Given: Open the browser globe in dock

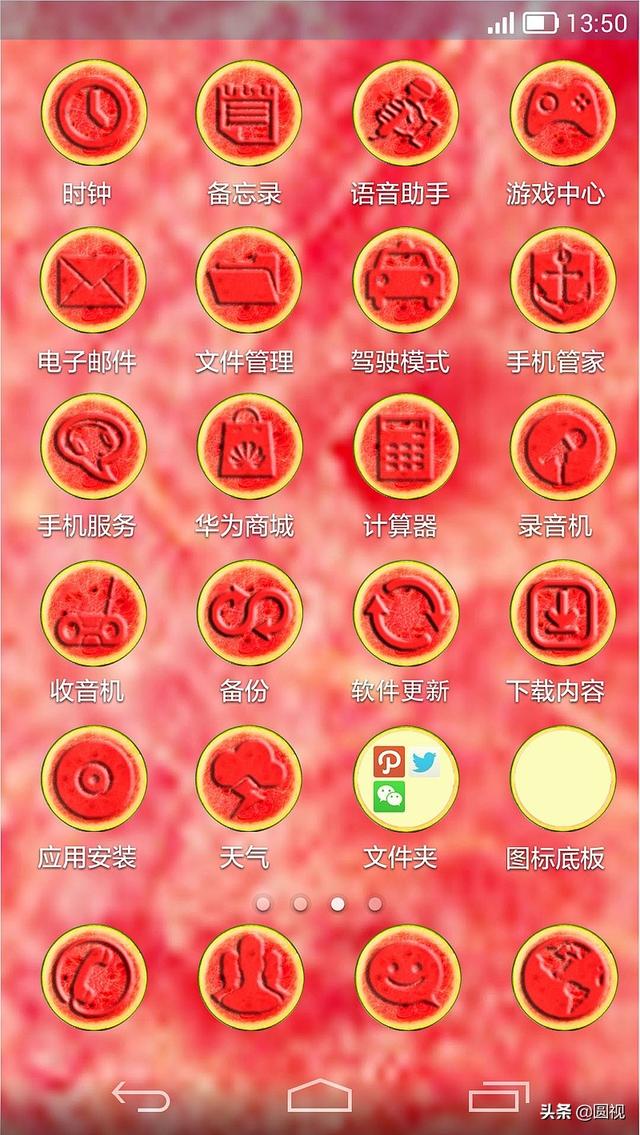Looking at the screenshot, I should pyautogui.click(x=564, y=977).
